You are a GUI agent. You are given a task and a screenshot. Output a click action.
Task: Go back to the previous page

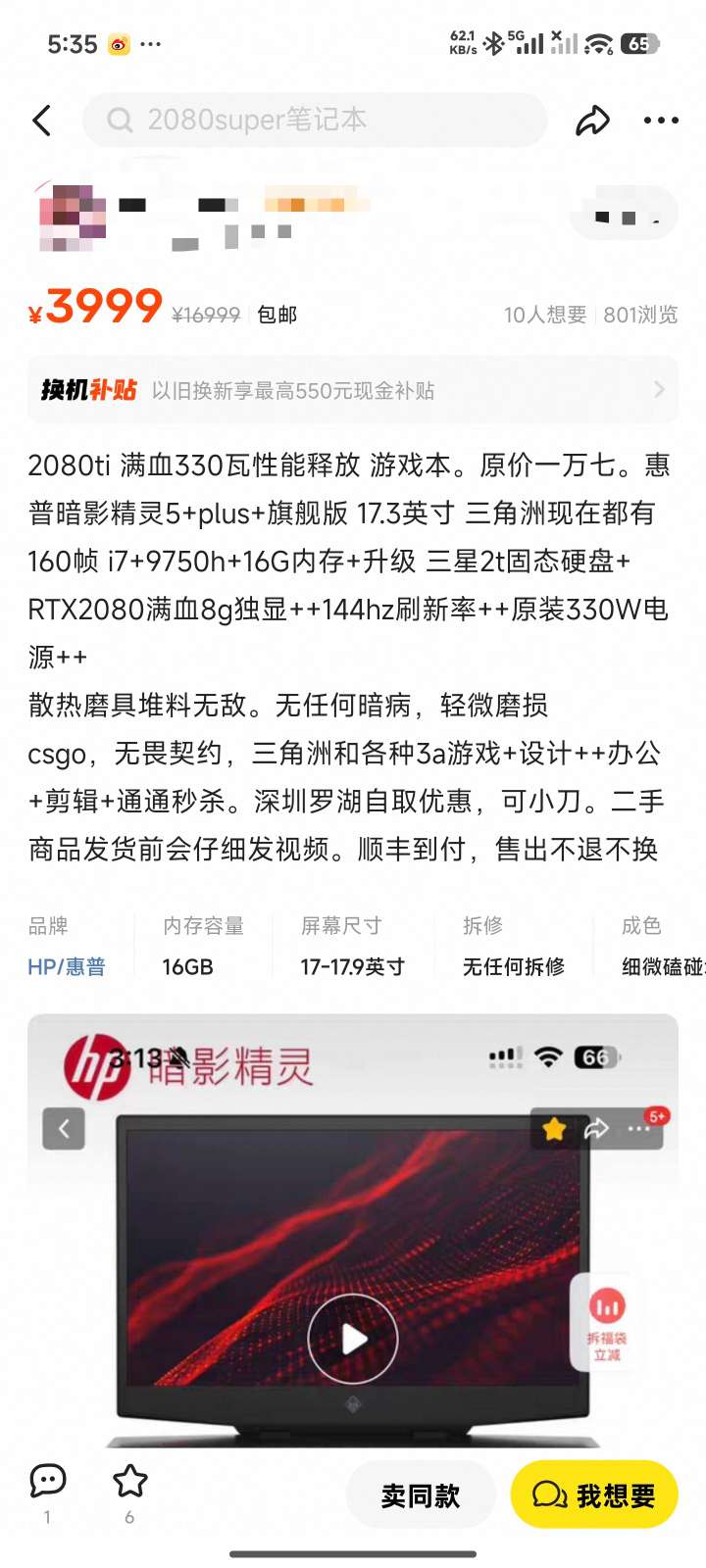click(x=42, y=121)
